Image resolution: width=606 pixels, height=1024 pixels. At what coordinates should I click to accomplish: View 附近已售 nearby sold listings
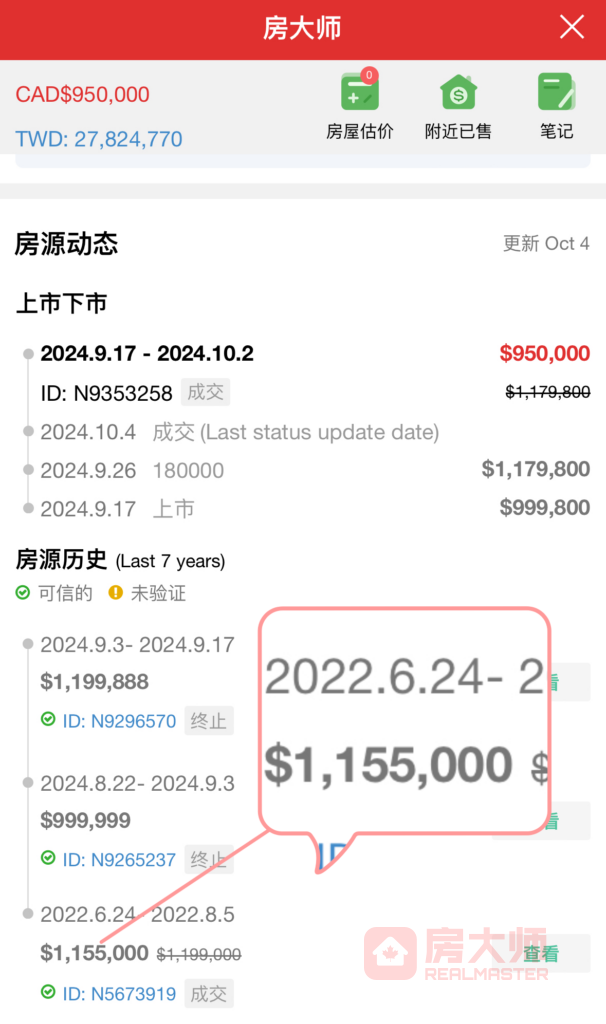point(458,105)
